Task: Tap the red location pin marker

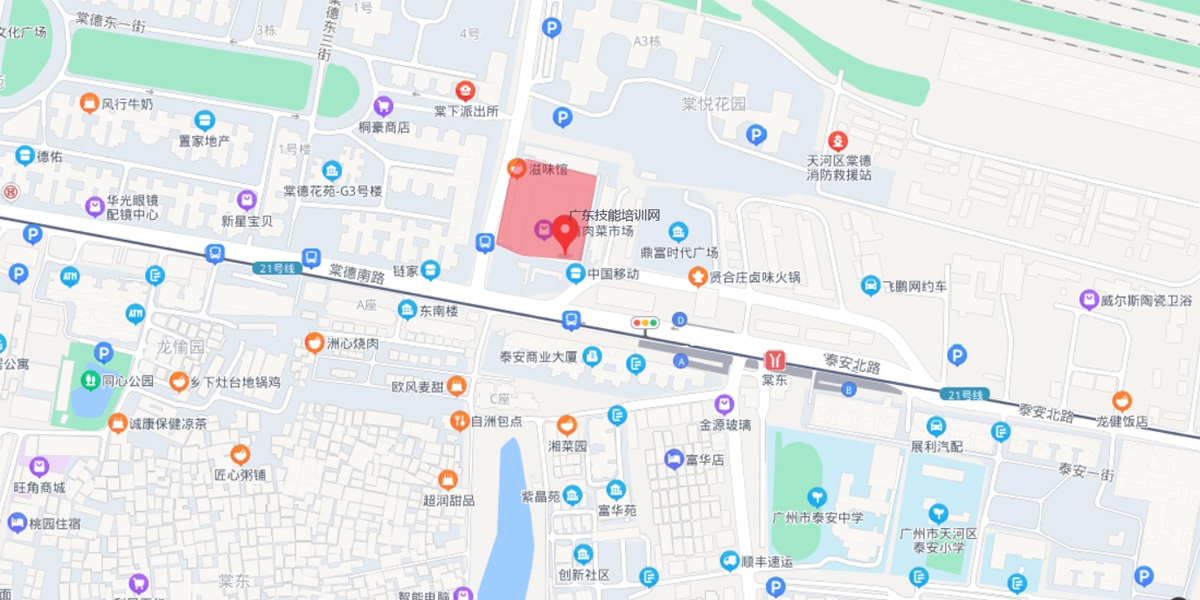Action: pyautogui.click(x=565, y=232)
